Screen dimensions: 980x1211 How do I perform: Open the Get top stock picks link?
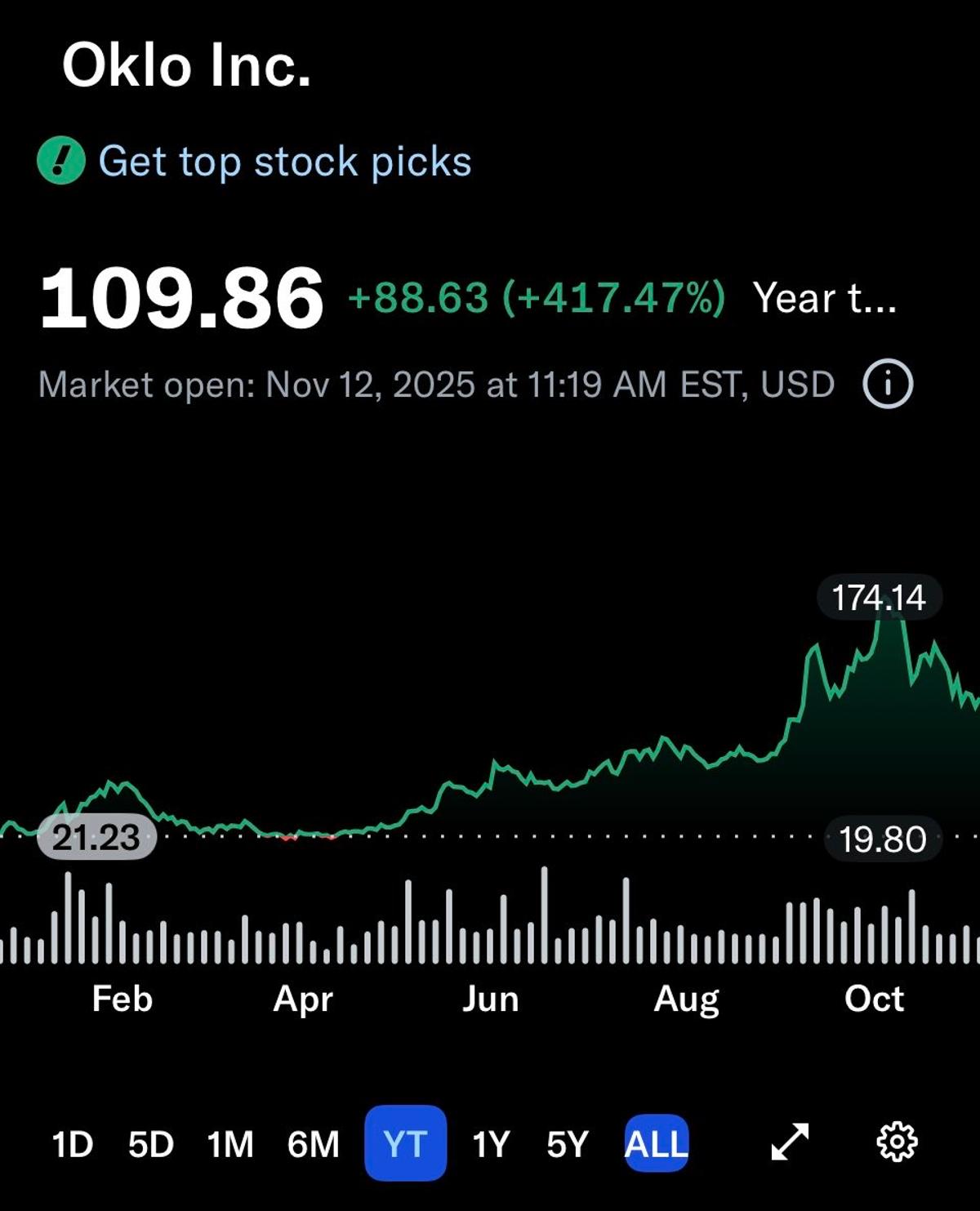pyautogui.click(x=284, y=160)
